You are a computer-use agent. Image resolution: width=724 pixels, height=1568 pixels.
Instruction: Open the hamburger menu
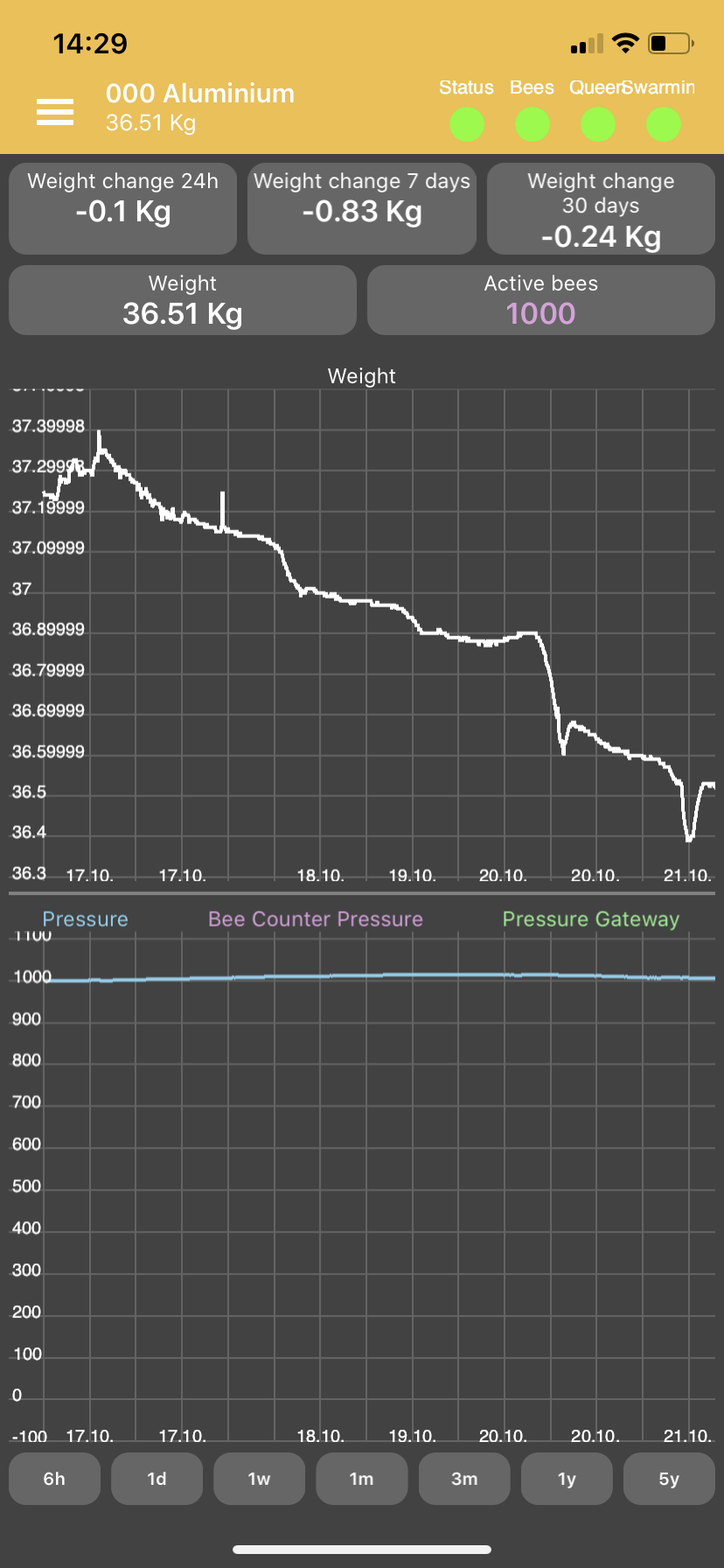[x=54, y=112]
